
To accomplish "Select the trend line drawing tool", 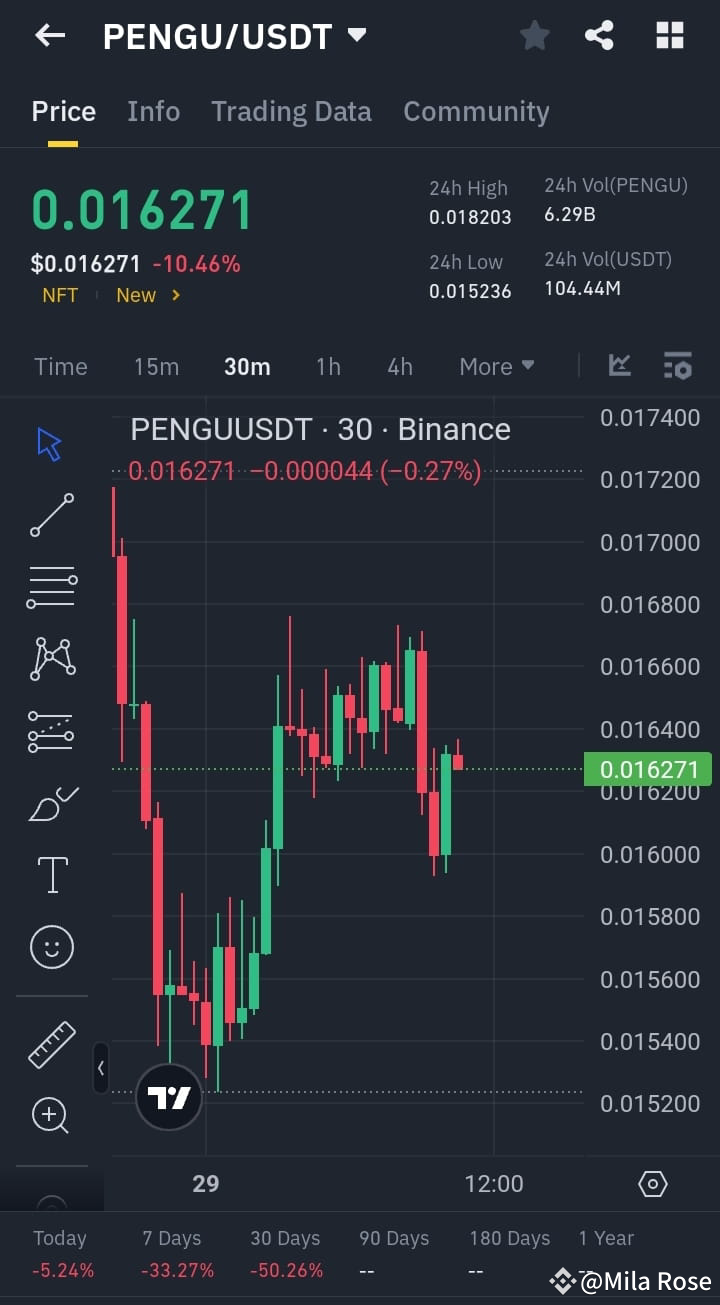I will (50, 515).
